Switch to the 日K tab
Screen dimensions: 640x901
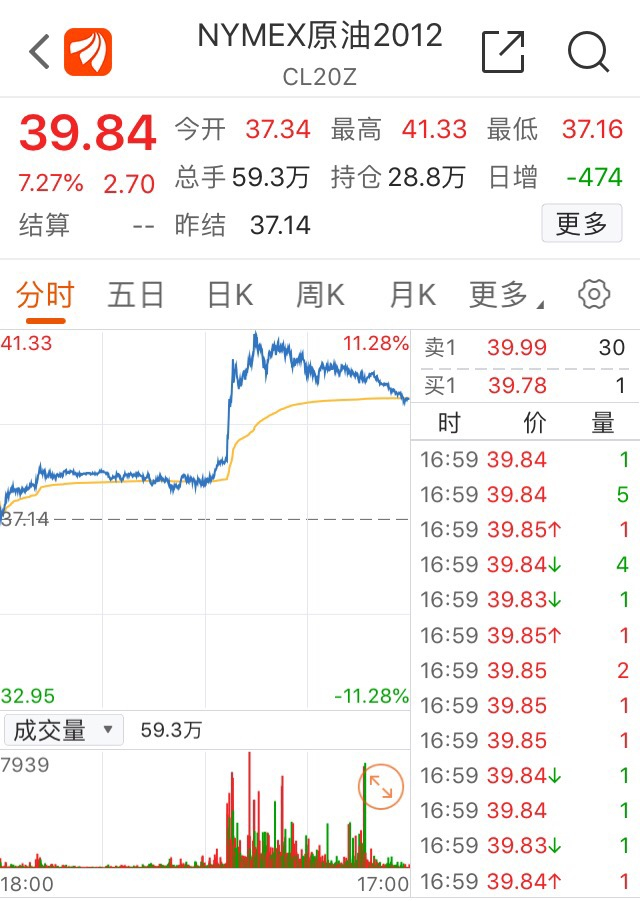coord(230,295)
